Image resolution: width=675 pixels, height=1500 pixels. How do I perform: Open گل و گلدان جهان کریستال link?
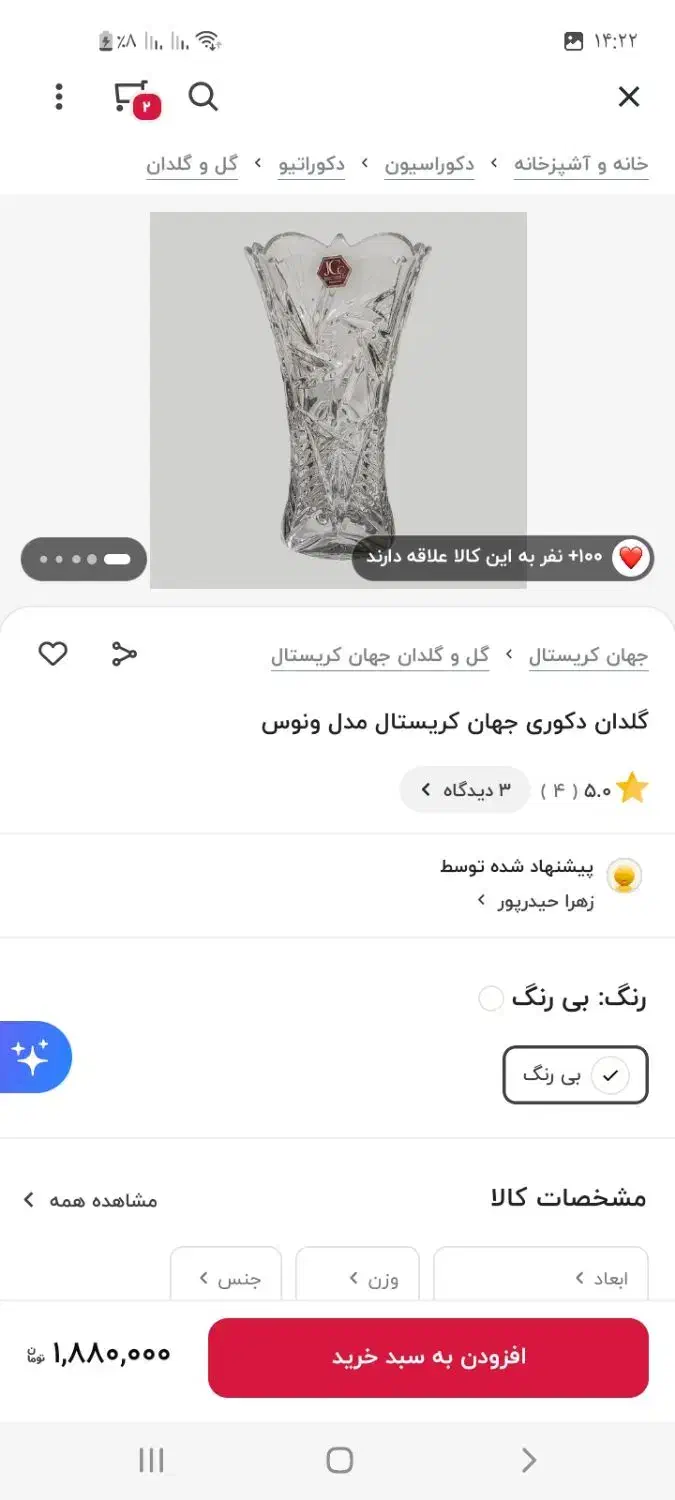pyautogui.click(x=380, y=656)
